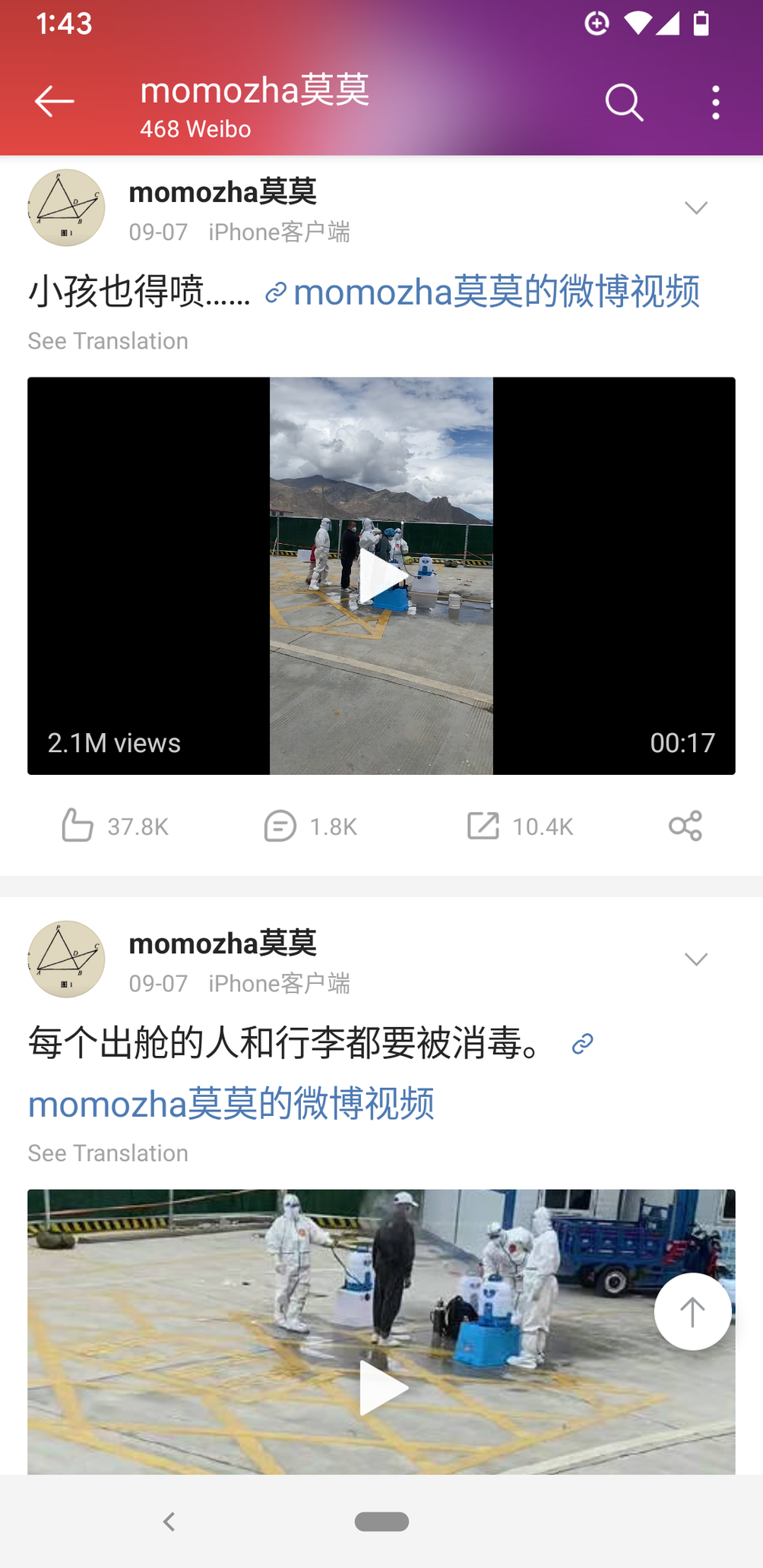Play the 00:17 video with 2.1M views
Image resolution: width=763 pixels, height=1568 pixels.
point(381,576)
